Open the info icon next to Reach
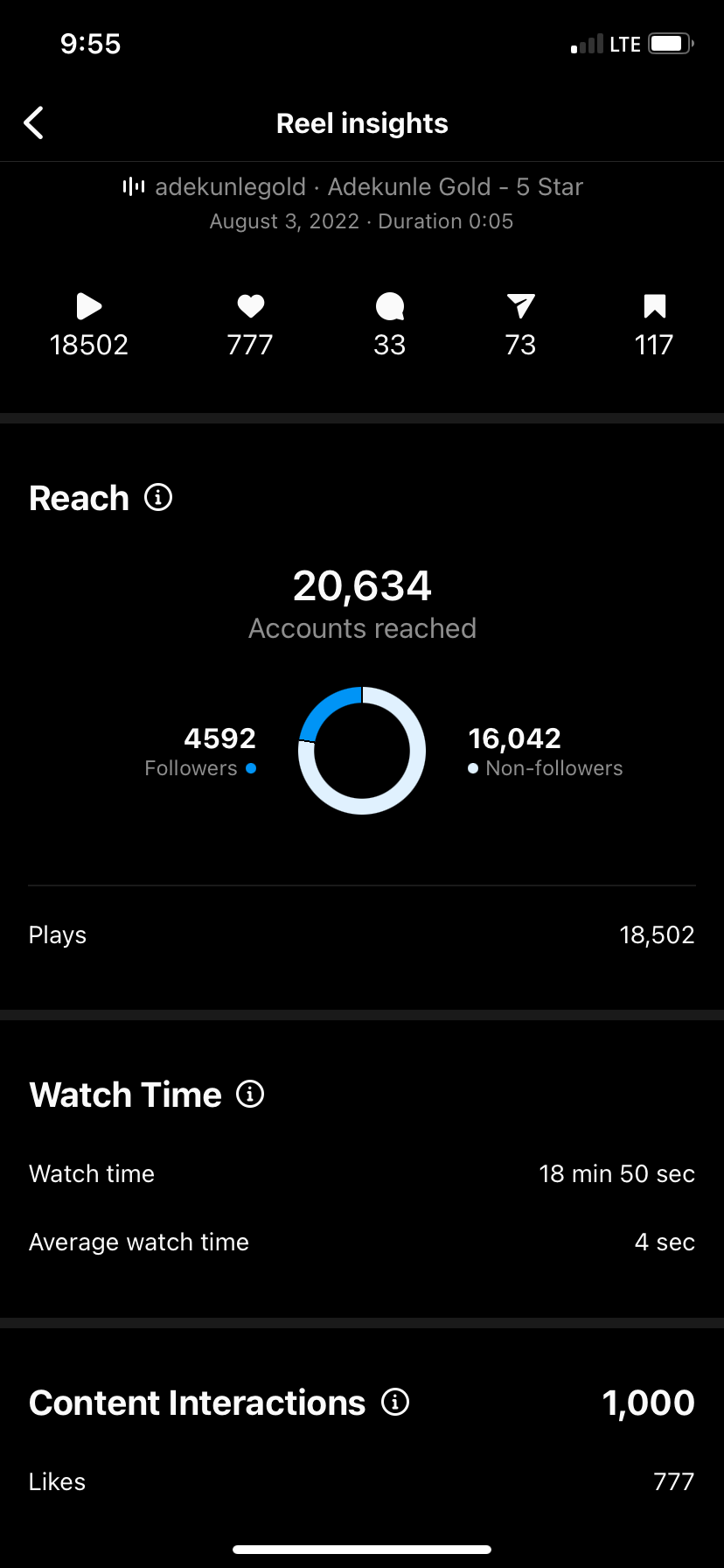This screenshot has width=724, height=1568. point(158,498)
